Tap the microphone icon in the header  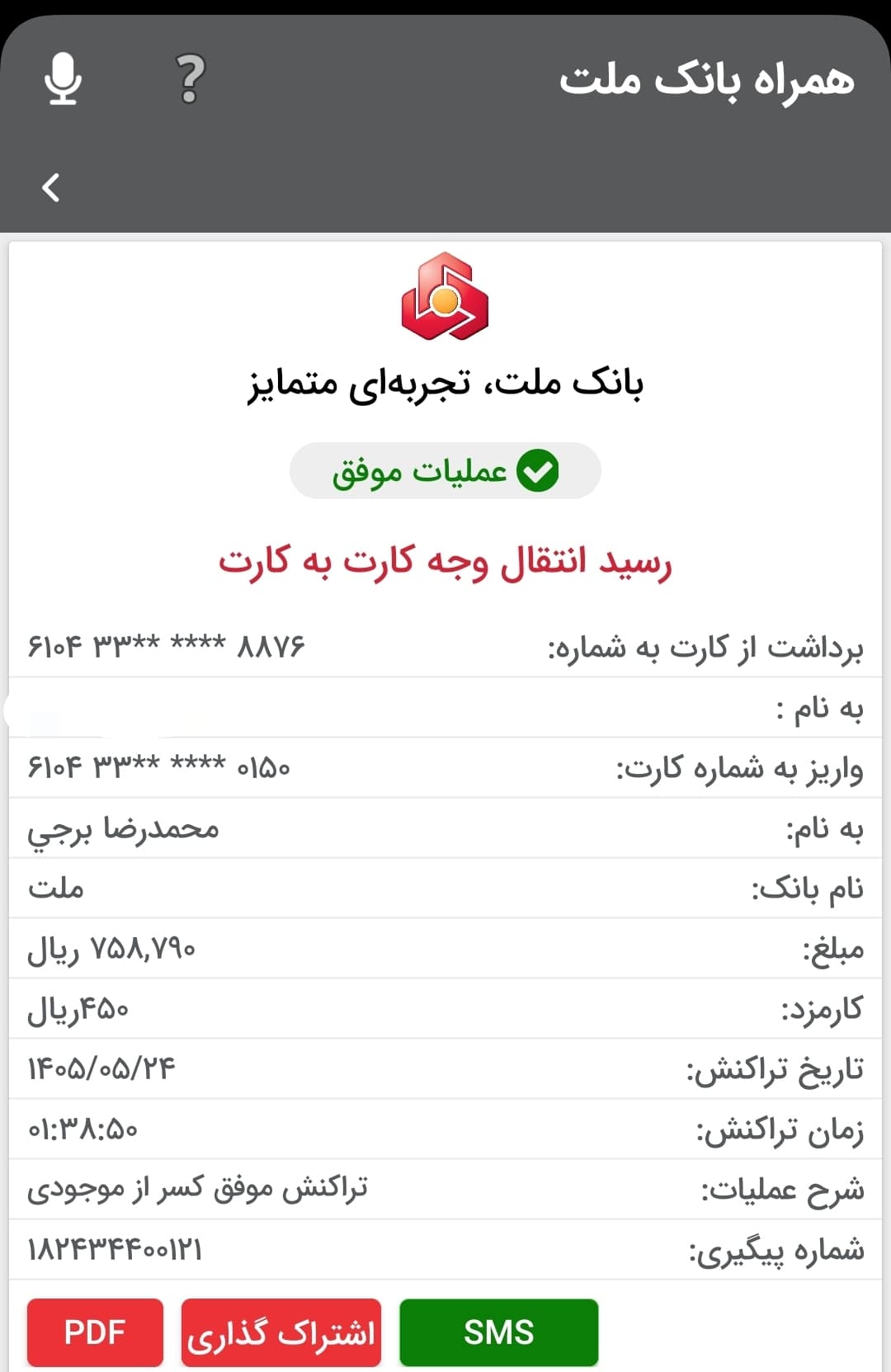tap(63, 79)
